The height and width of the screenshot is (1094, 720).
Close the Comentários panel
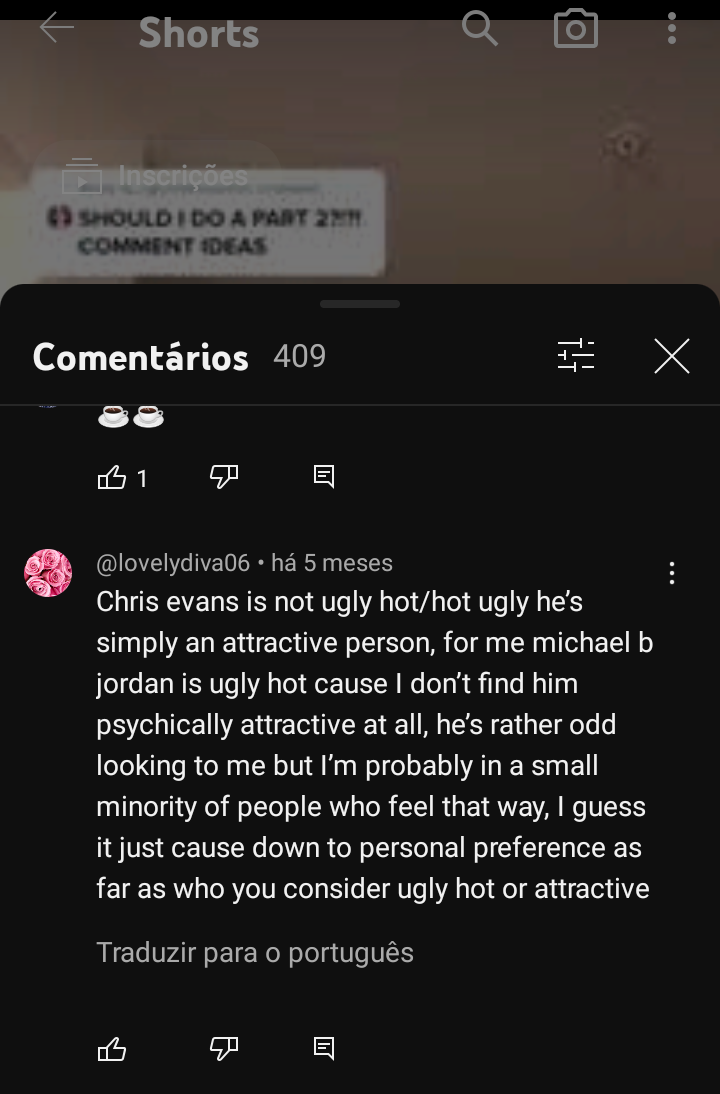click(672, 356)
